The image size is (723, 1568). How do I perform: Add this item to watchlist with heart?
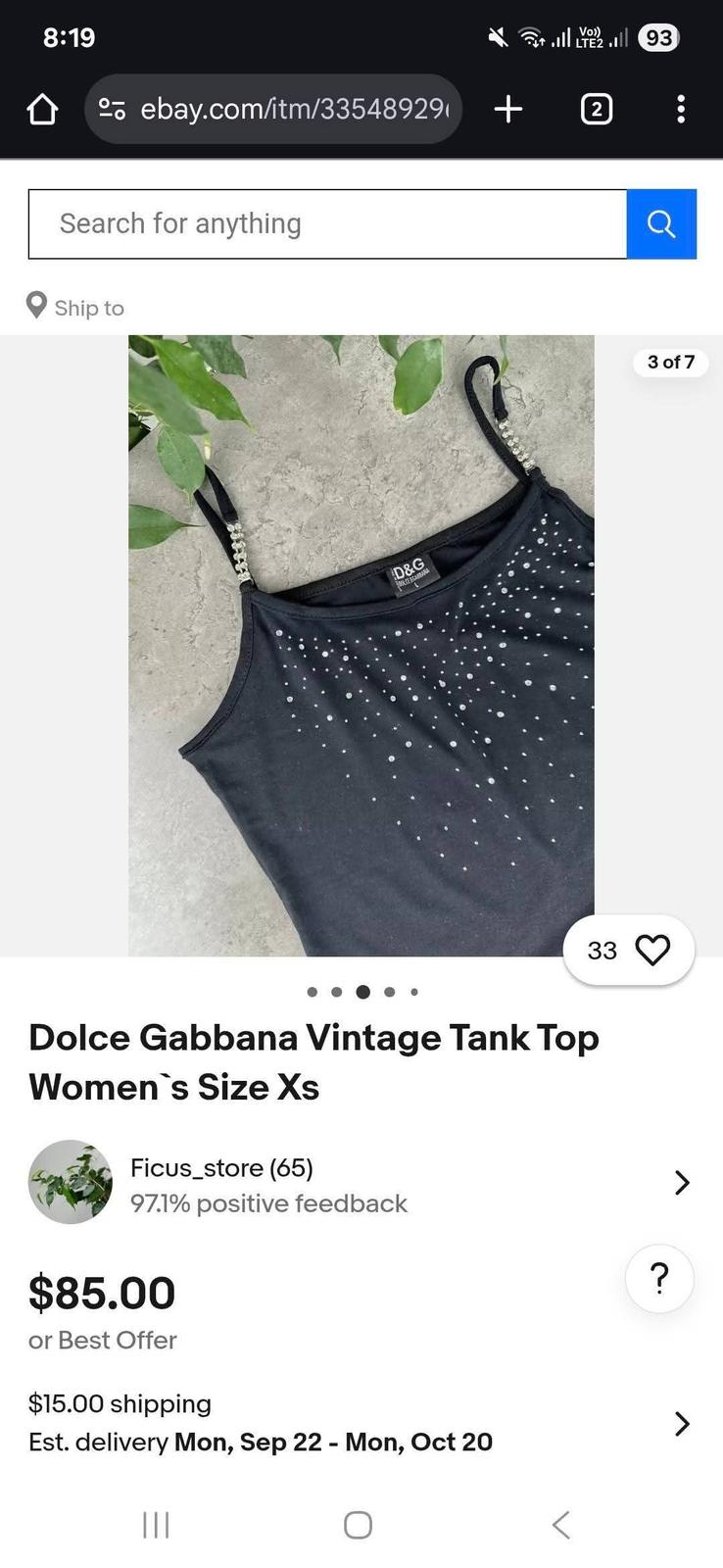(x=651, y=950)
